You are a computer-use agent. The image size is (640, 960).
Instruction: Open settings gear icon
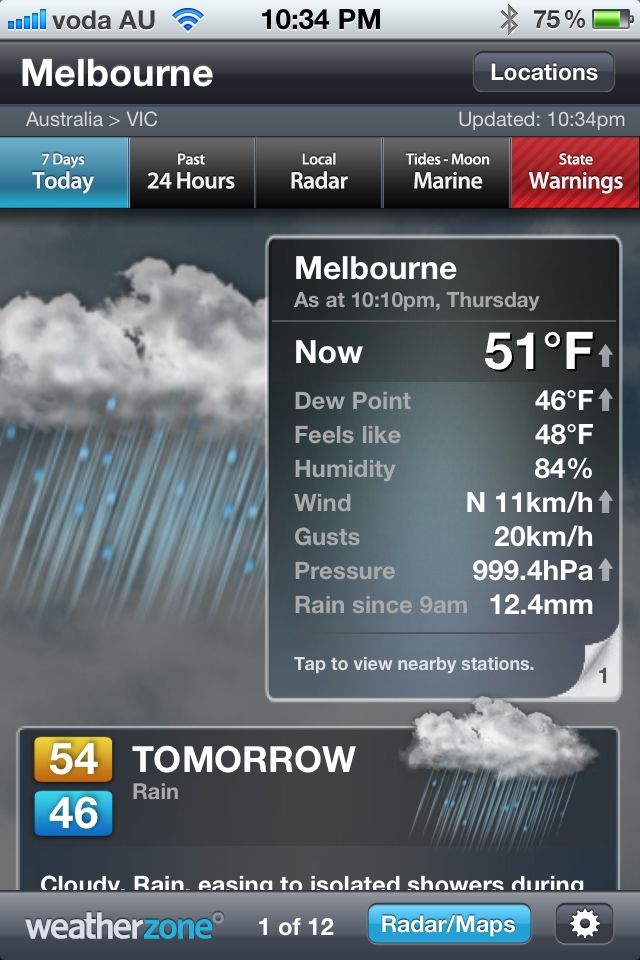(x=584, y=925)
